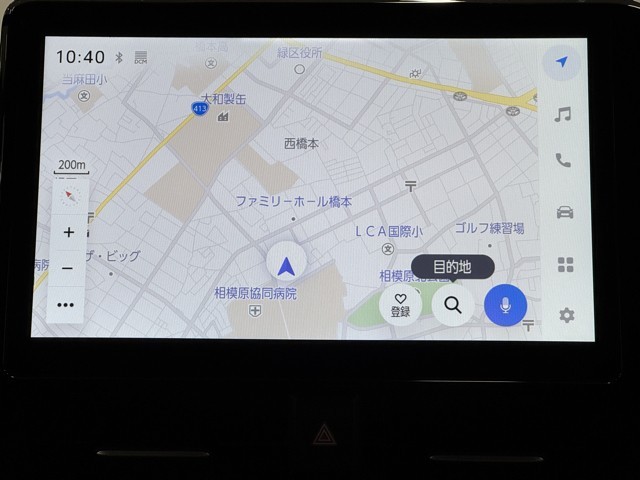Screen dimensions: 640x480
Task: Zoom in on the map
Action: point(68,232)
